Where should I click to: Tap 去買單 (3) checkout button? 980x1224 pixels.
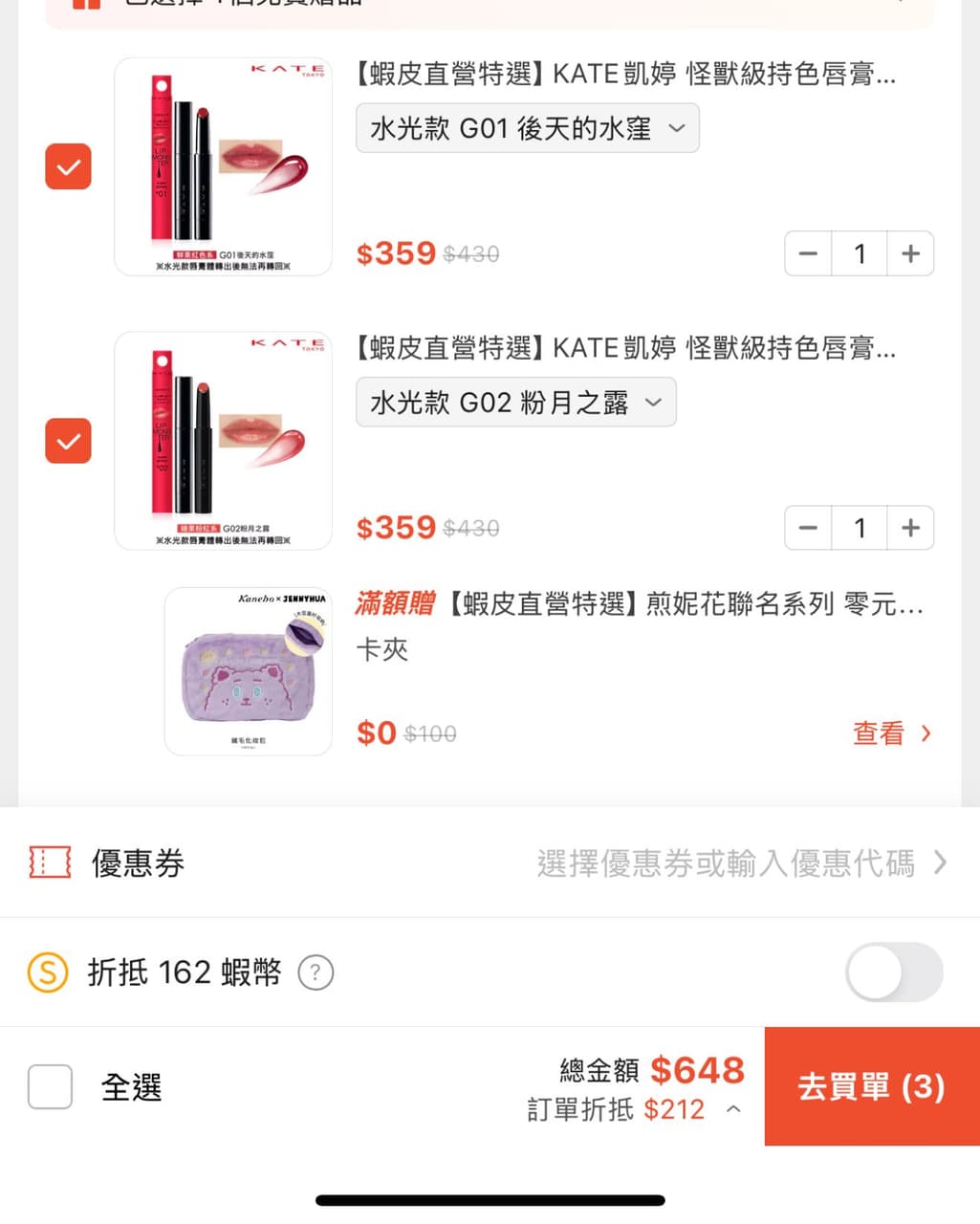click(x=871, y=1087)
